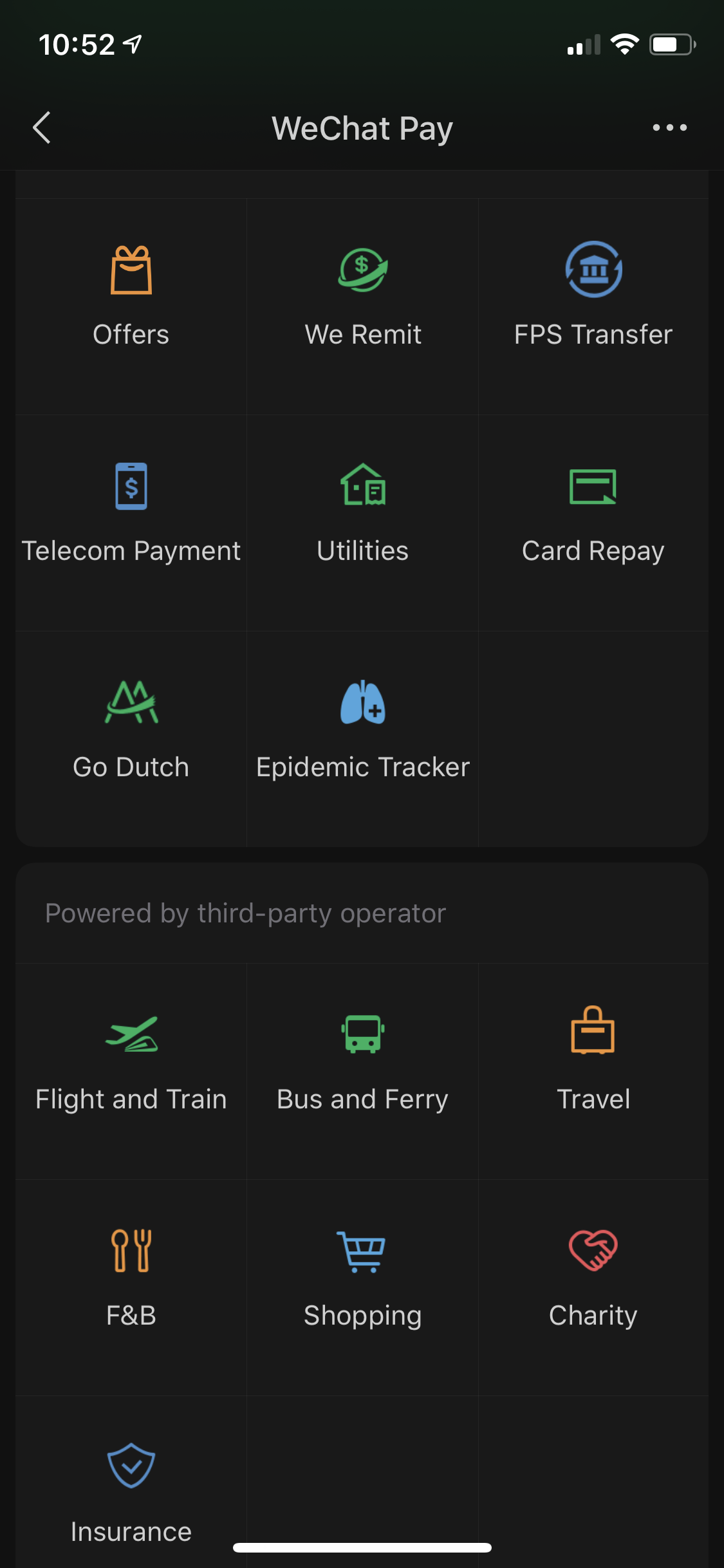Open Bus and Ferry
Screen dimensions: 724x1568
363,1061
